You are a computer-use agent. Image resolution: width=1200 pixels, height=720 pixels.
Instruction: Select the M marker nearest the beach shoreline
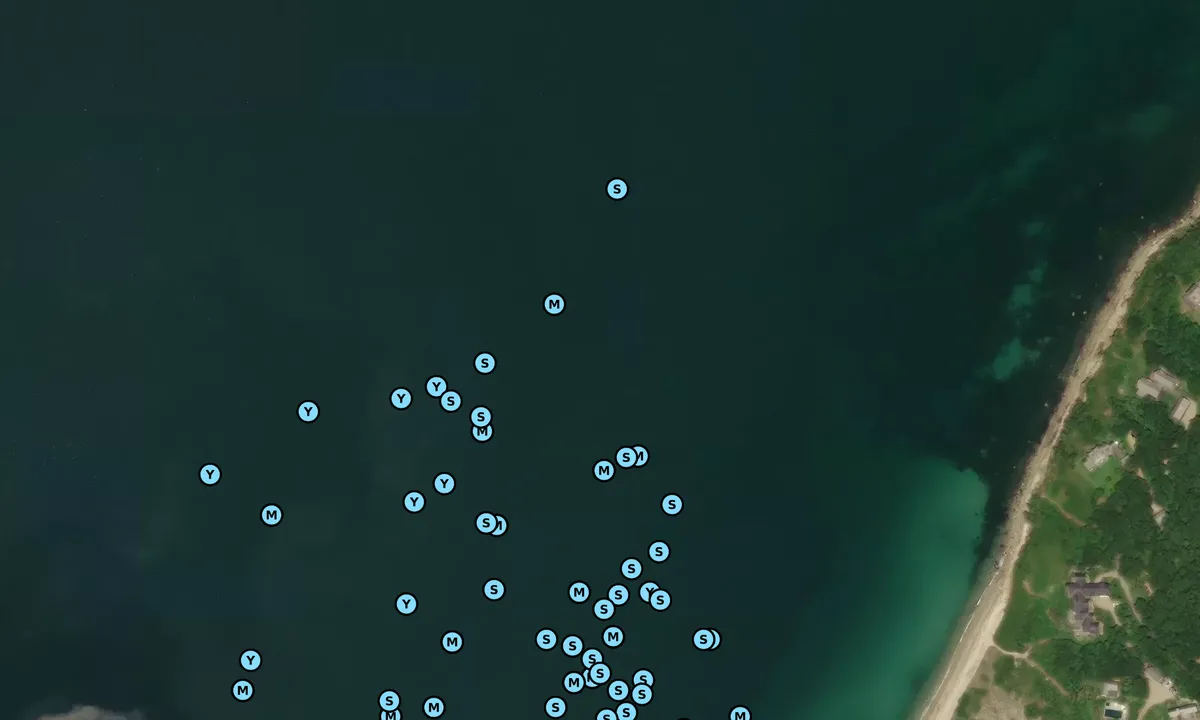pos(740,714)
